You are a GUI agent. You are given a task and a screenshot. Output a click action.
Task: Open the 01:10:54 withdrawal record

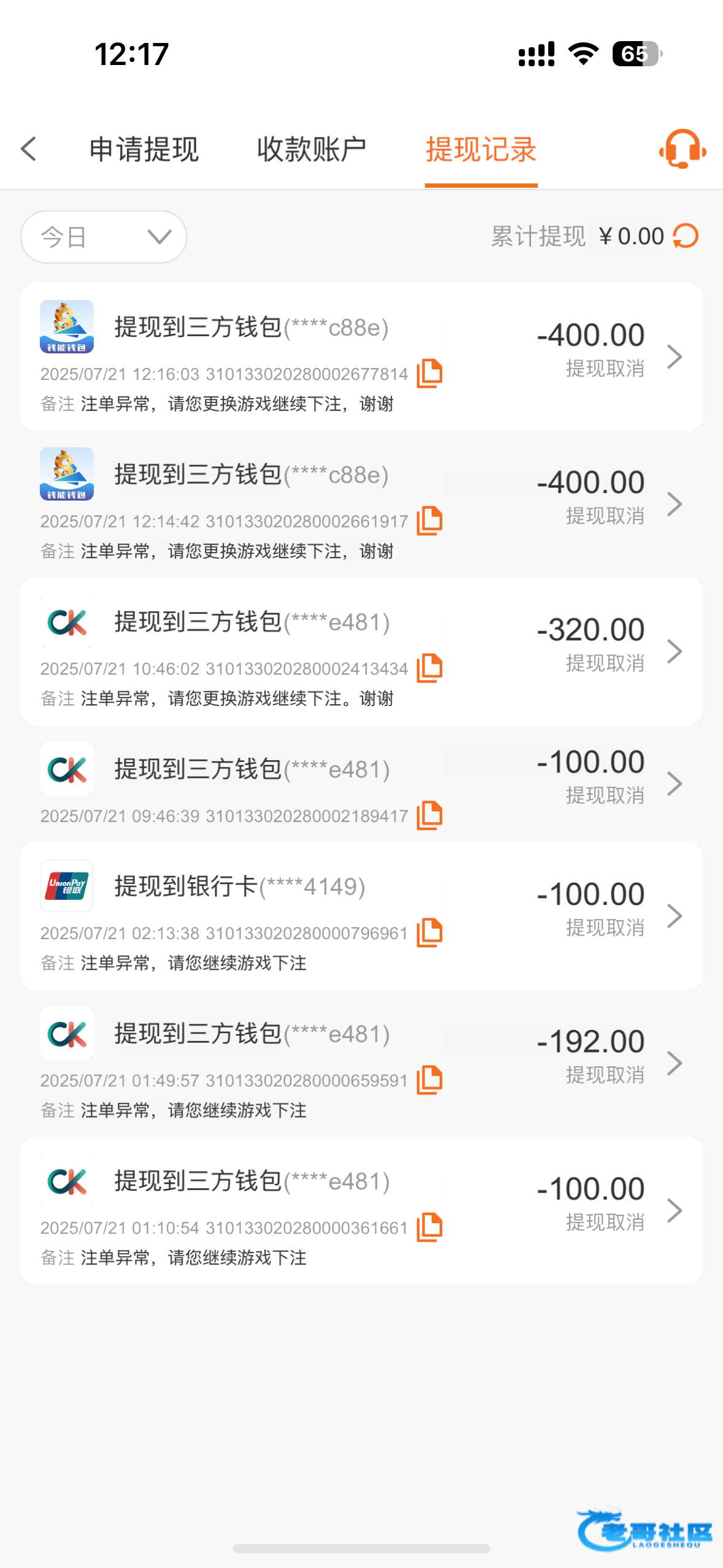pos(361,1210)
